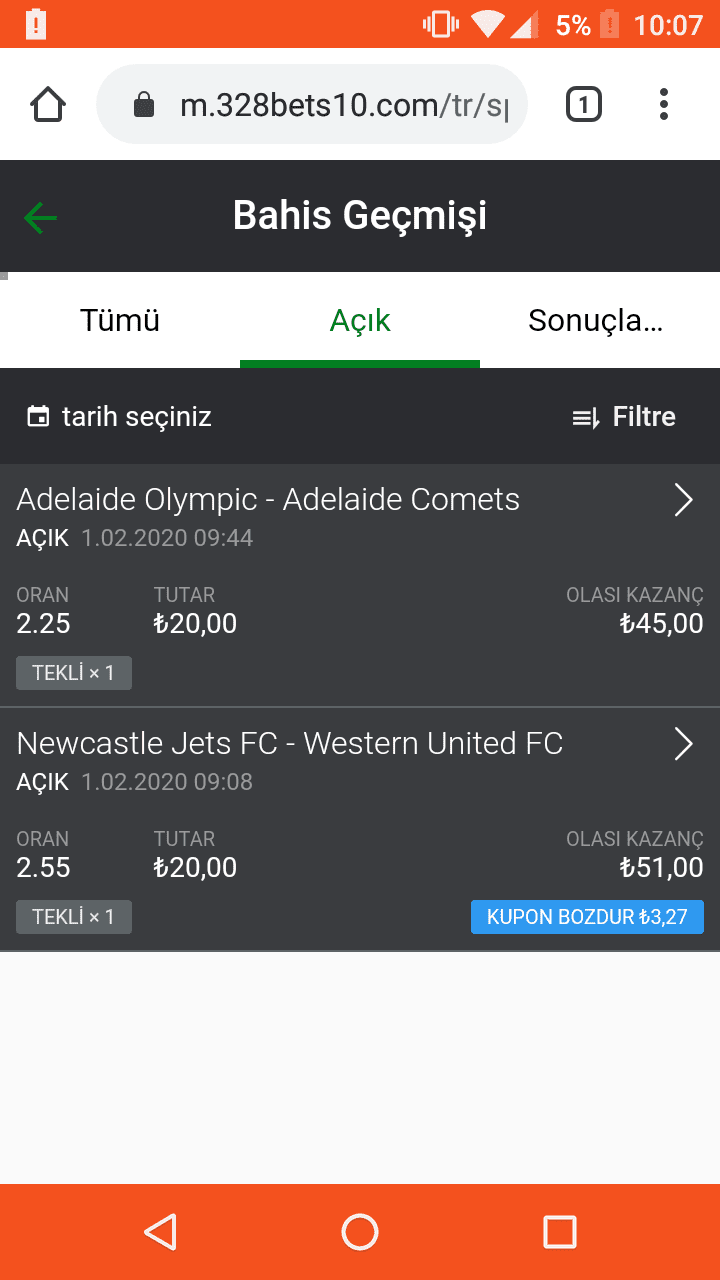Tap the browser address bar
This screenshot has height=1280, width=720.
[312, 104]
